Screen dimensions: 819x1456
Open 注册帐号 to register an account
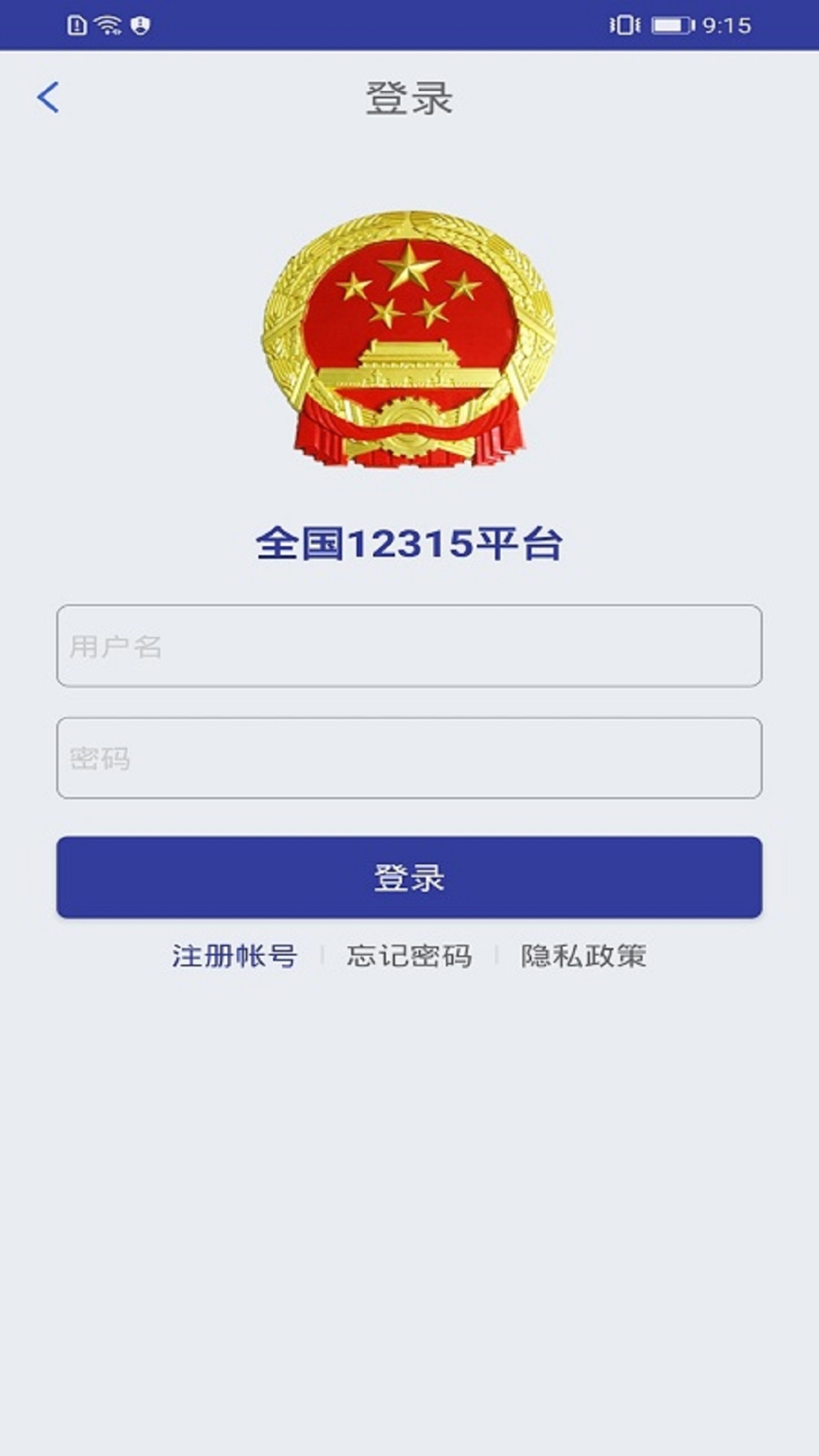point(234,955)
